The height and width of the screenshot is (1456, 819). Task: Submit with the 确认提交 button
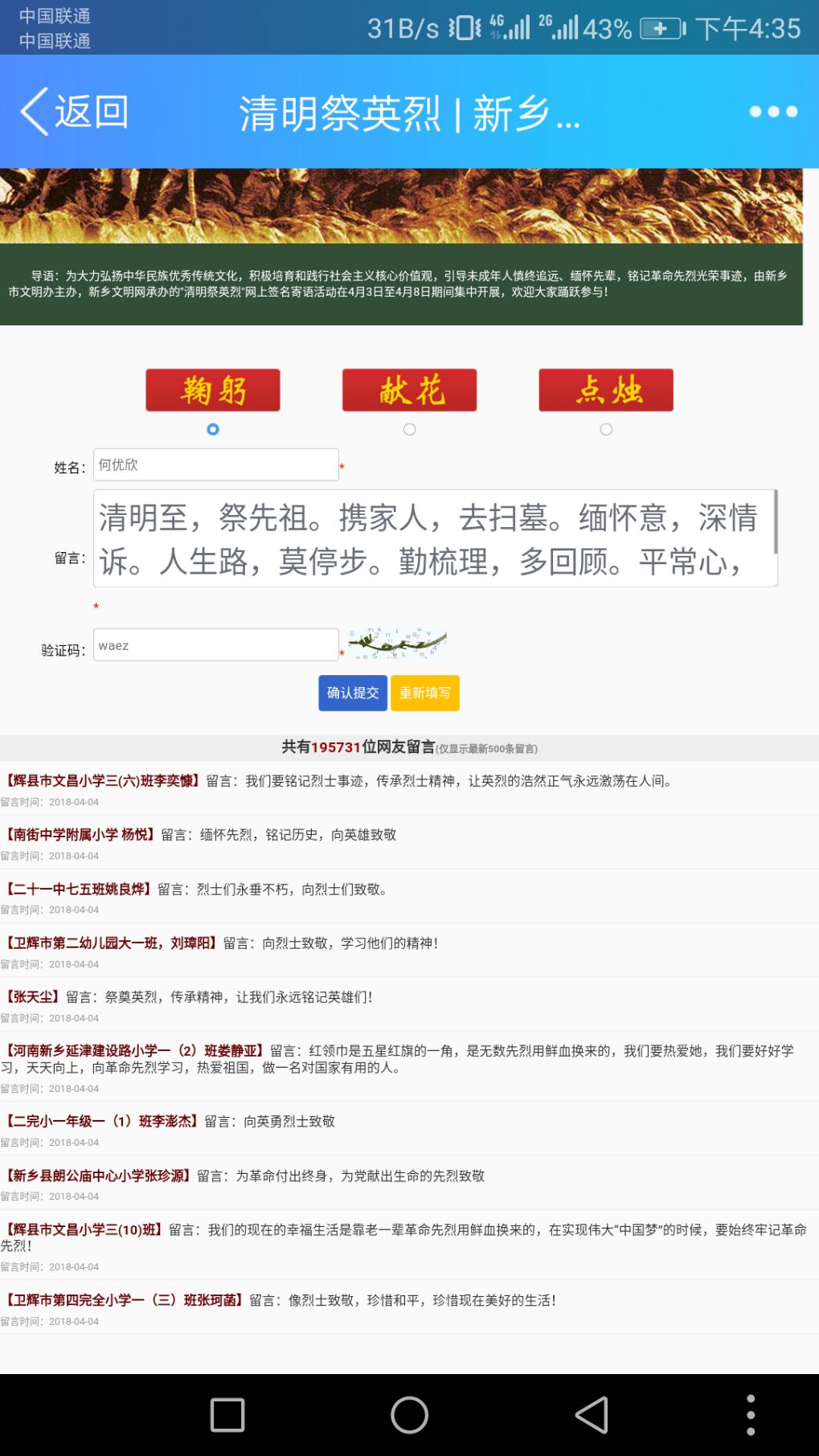tap(353, 693)
